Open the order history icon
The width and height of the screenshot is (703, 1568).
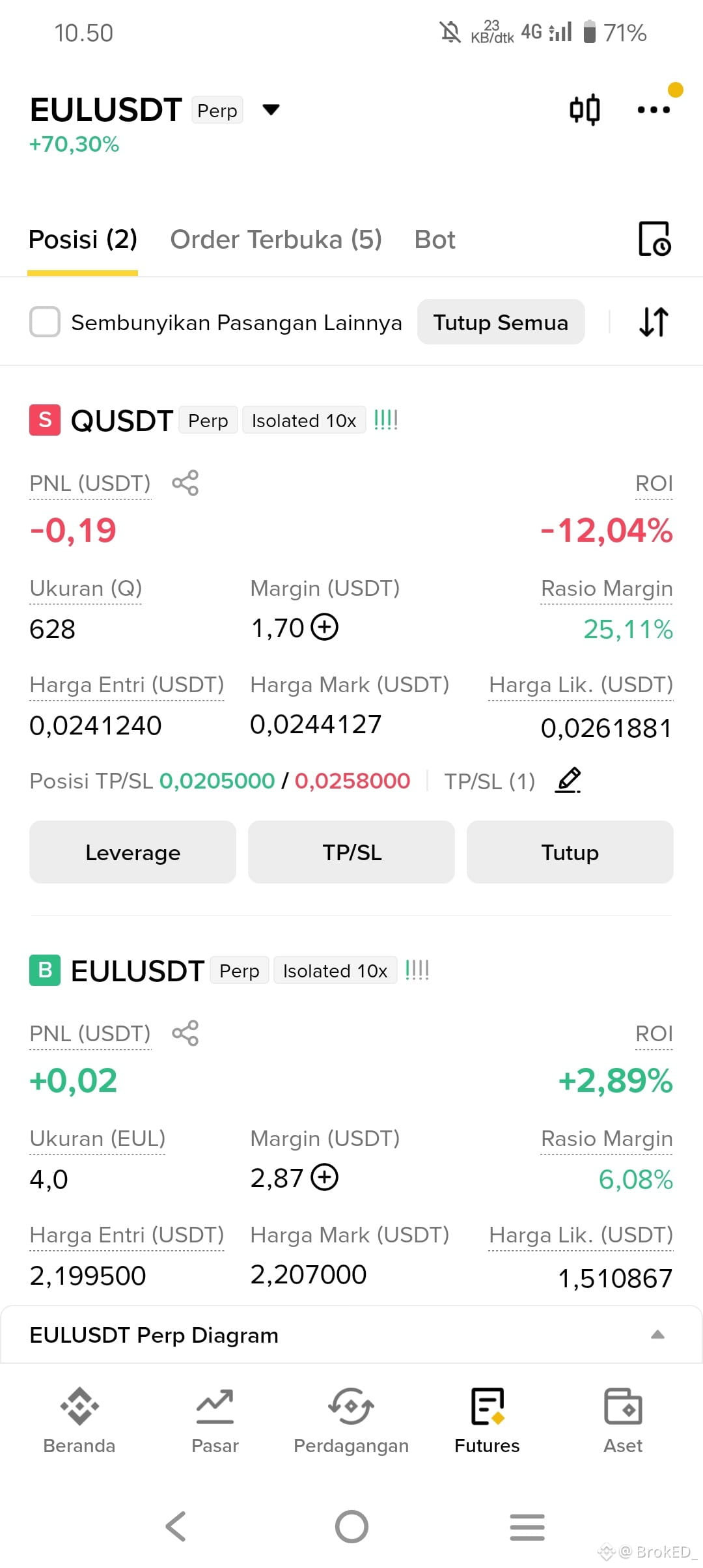[654, 239]
